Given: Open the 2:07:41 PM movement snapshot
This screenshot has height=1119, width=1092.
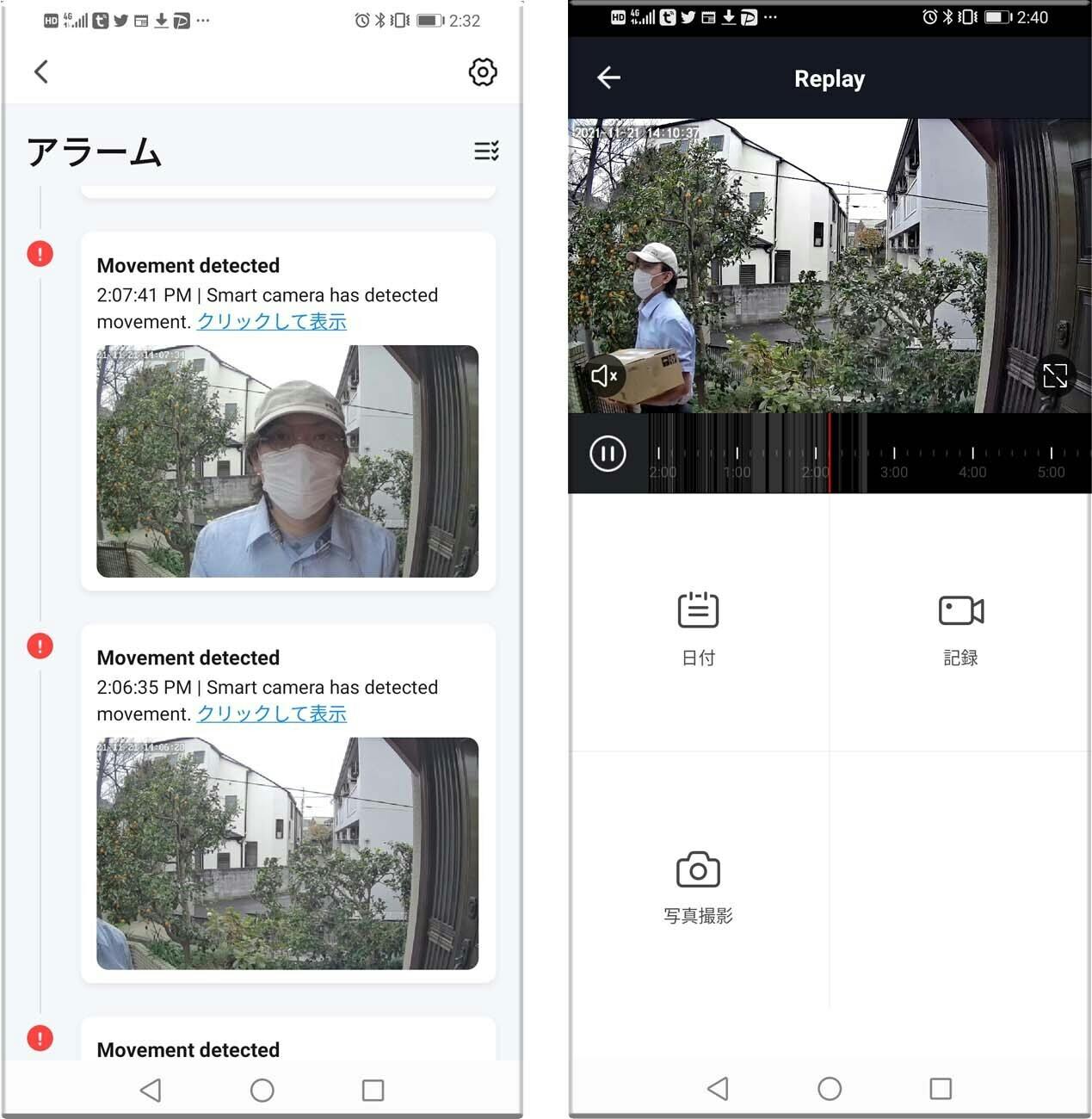Looking at the screenshot, I should [287, 461].
